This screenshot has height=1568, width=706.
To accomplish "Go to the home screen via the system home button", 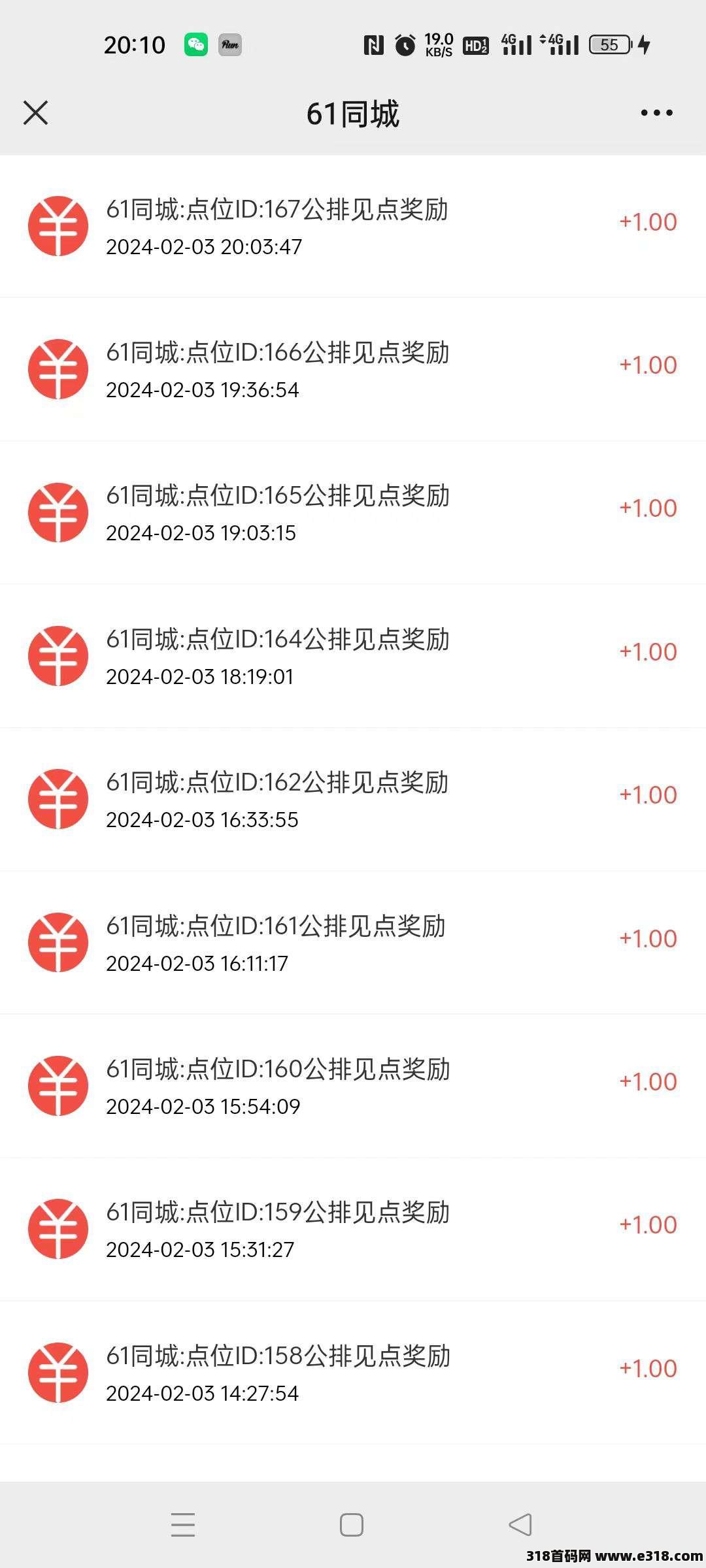I will point(352,1525).
